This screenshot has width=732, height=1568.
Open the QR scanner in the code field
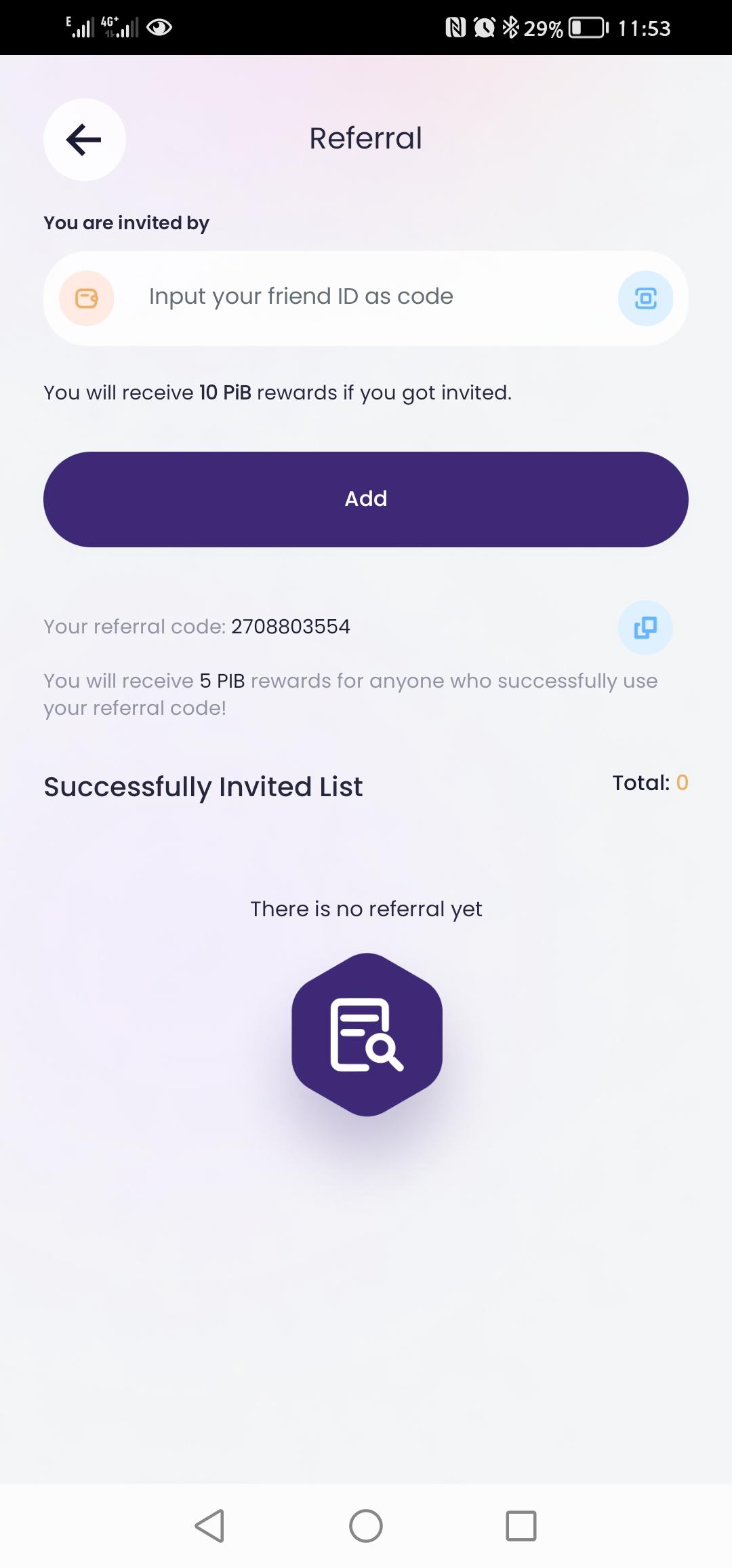(x=645, y=298)
